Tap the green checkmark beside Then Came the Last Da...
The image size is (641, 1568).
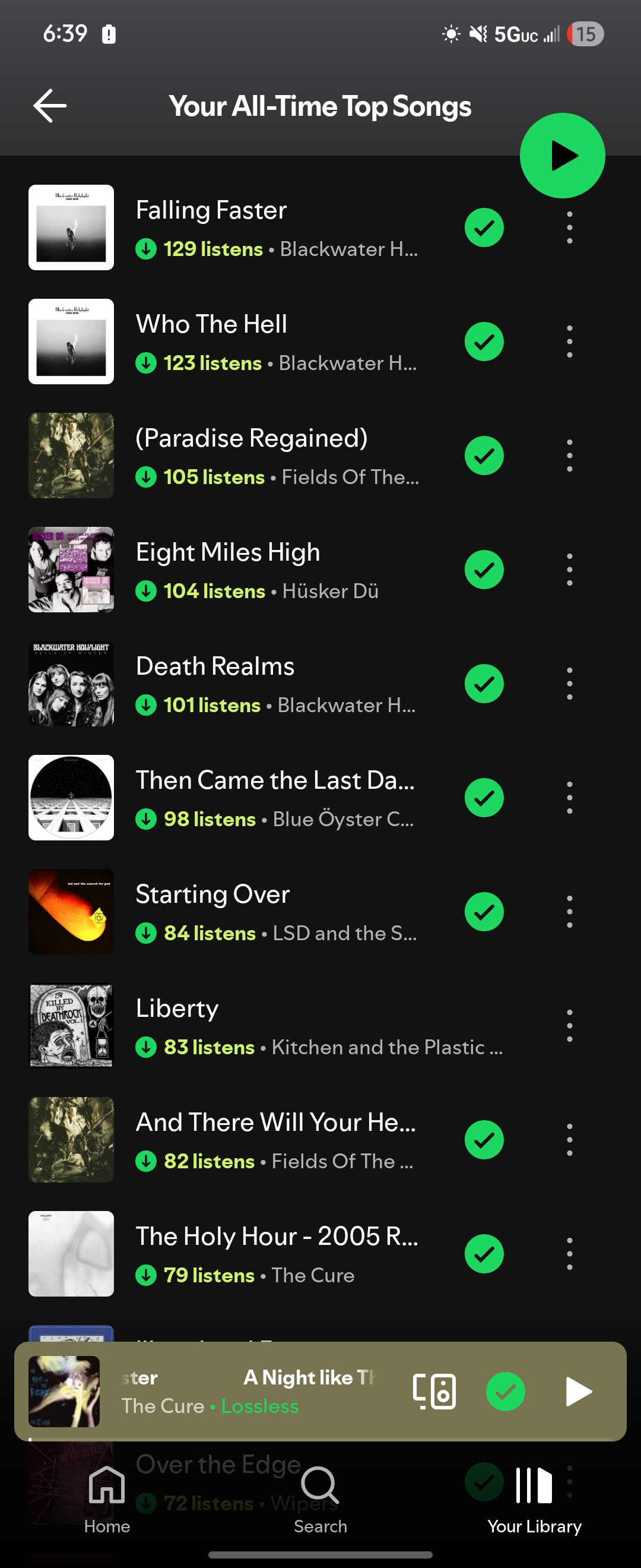pos(484,798)
